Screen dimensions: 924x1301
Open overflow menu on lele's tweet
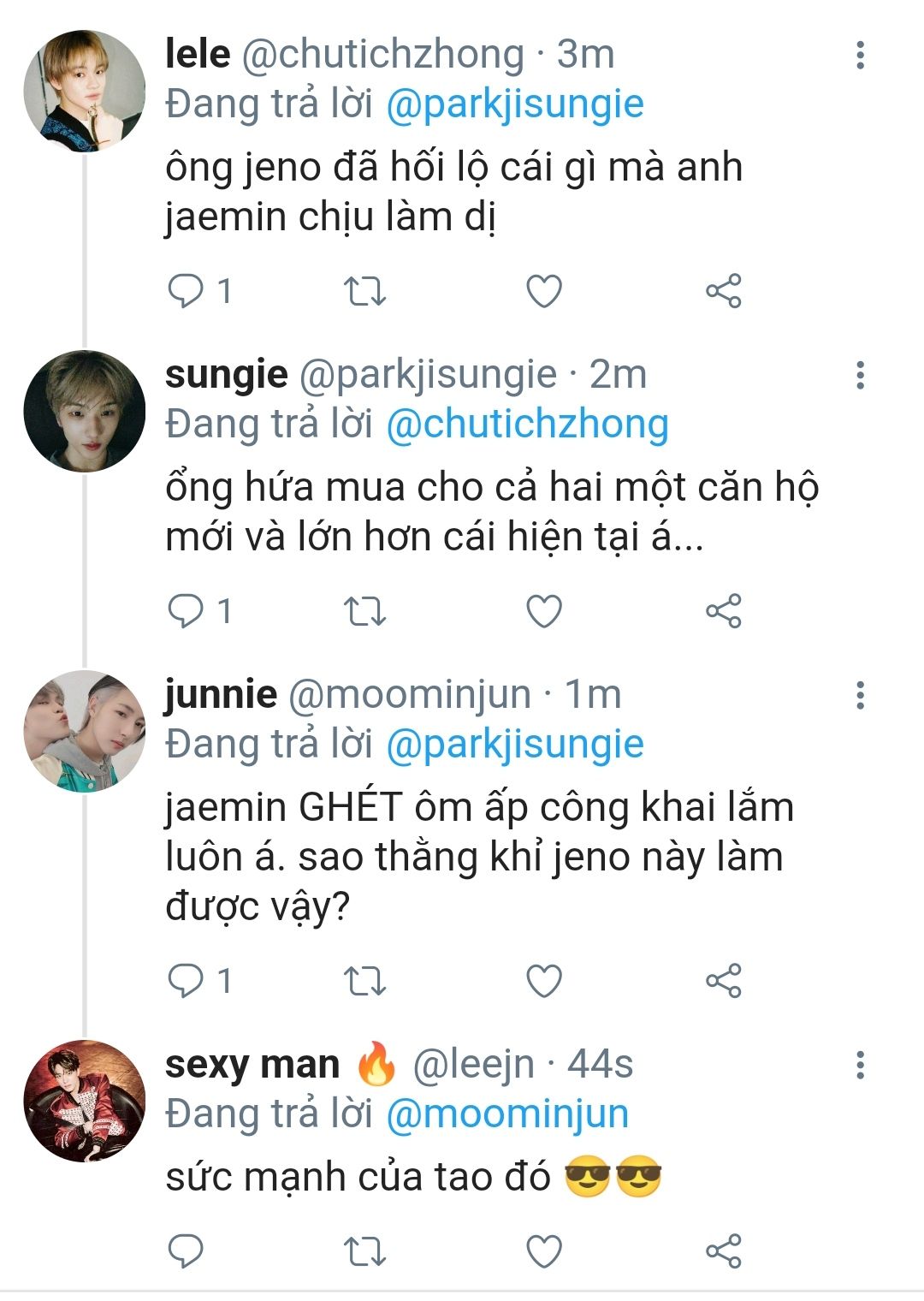(860, 55)
